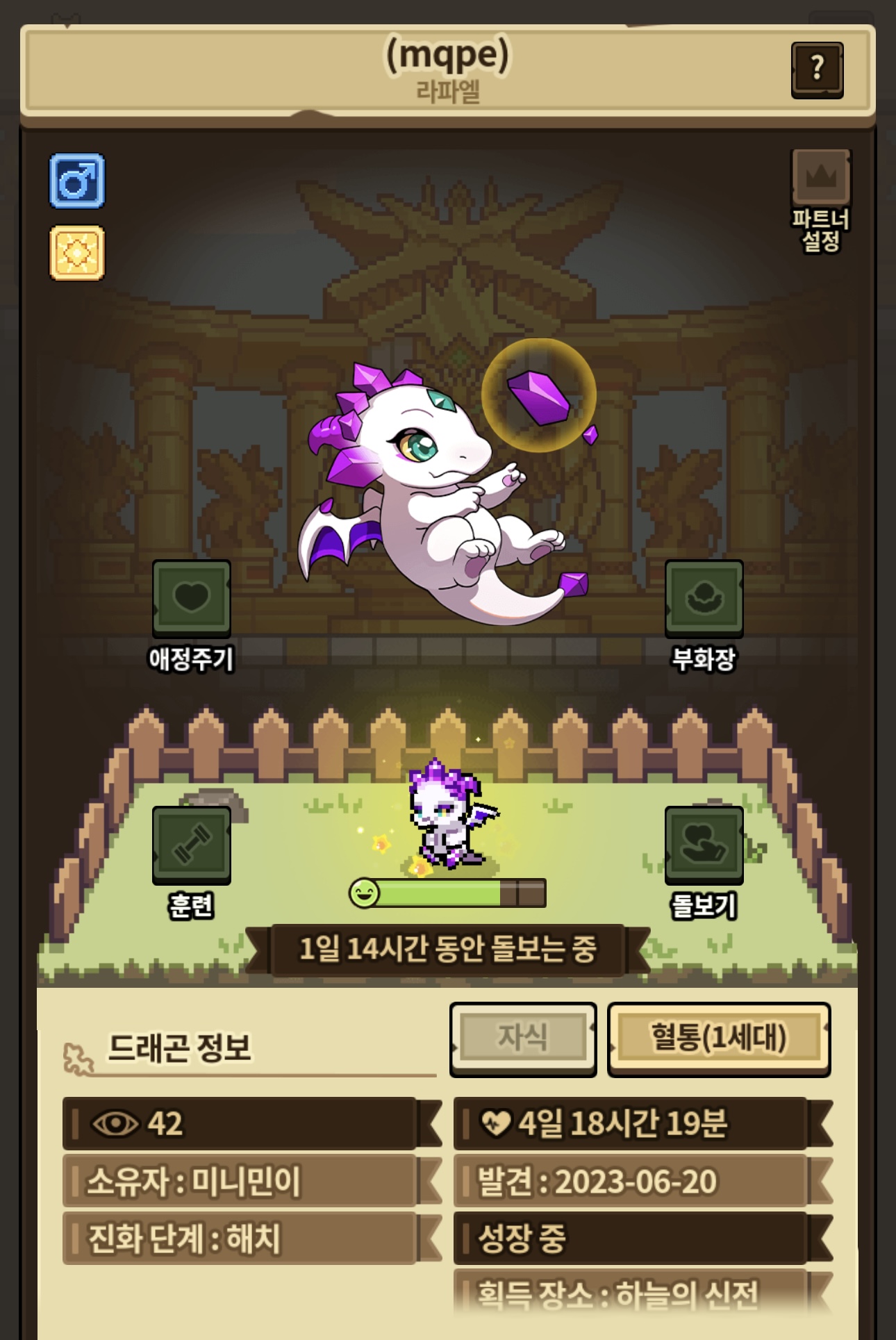Viewport: 896px width, 1340px height.
Task: Select the 자식 tab button
Action: [x=523, y=1039]
